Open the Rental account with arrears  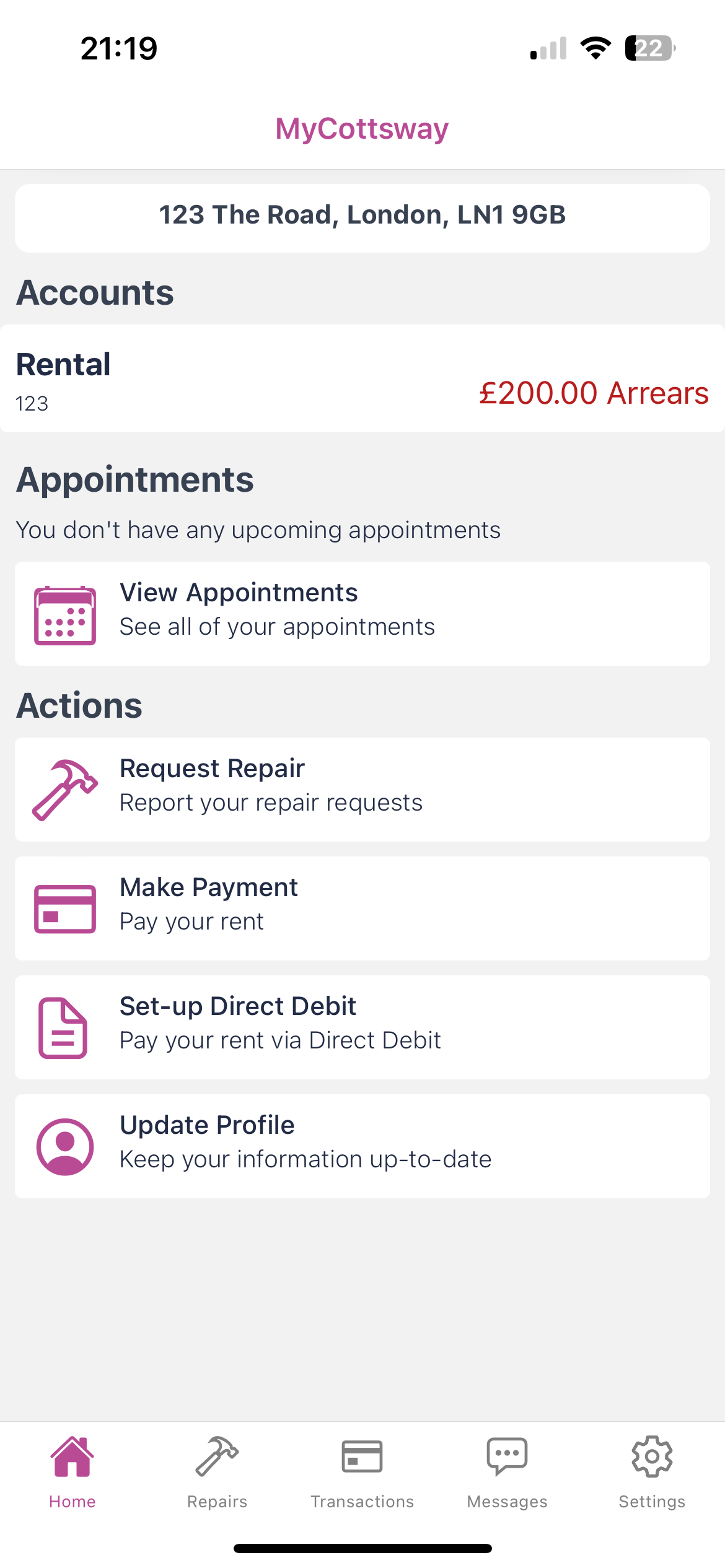click(362, 378)
